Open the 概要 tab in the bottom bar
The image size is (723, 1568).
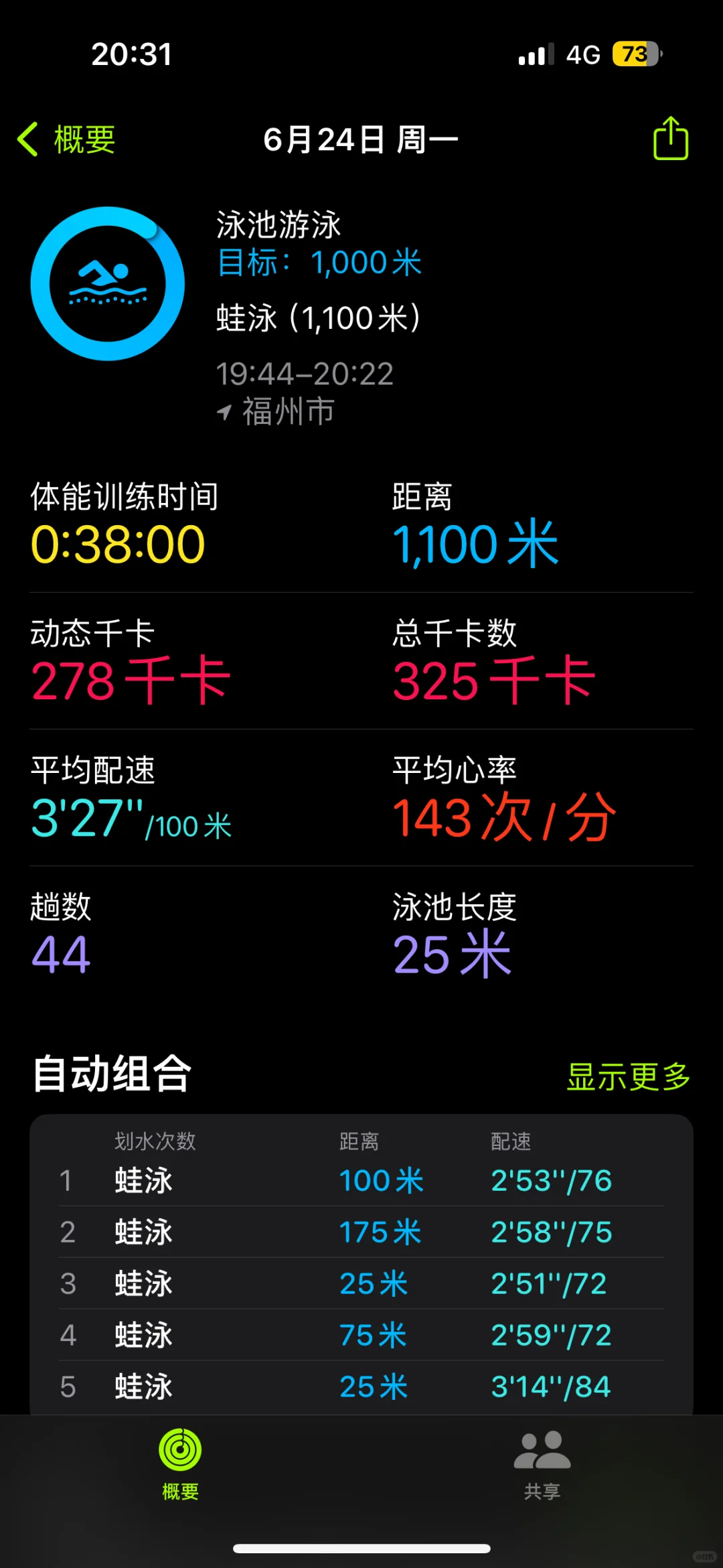[180, 1465]
